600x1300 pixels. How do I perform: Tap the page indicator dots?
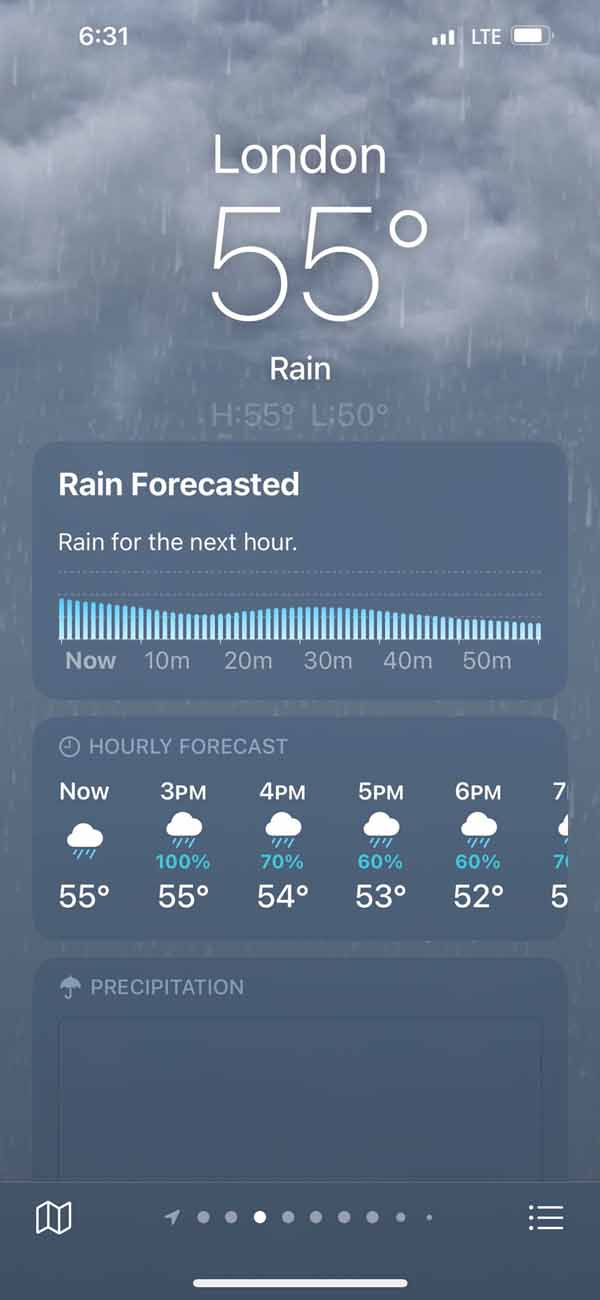(x=300, y=1217)
